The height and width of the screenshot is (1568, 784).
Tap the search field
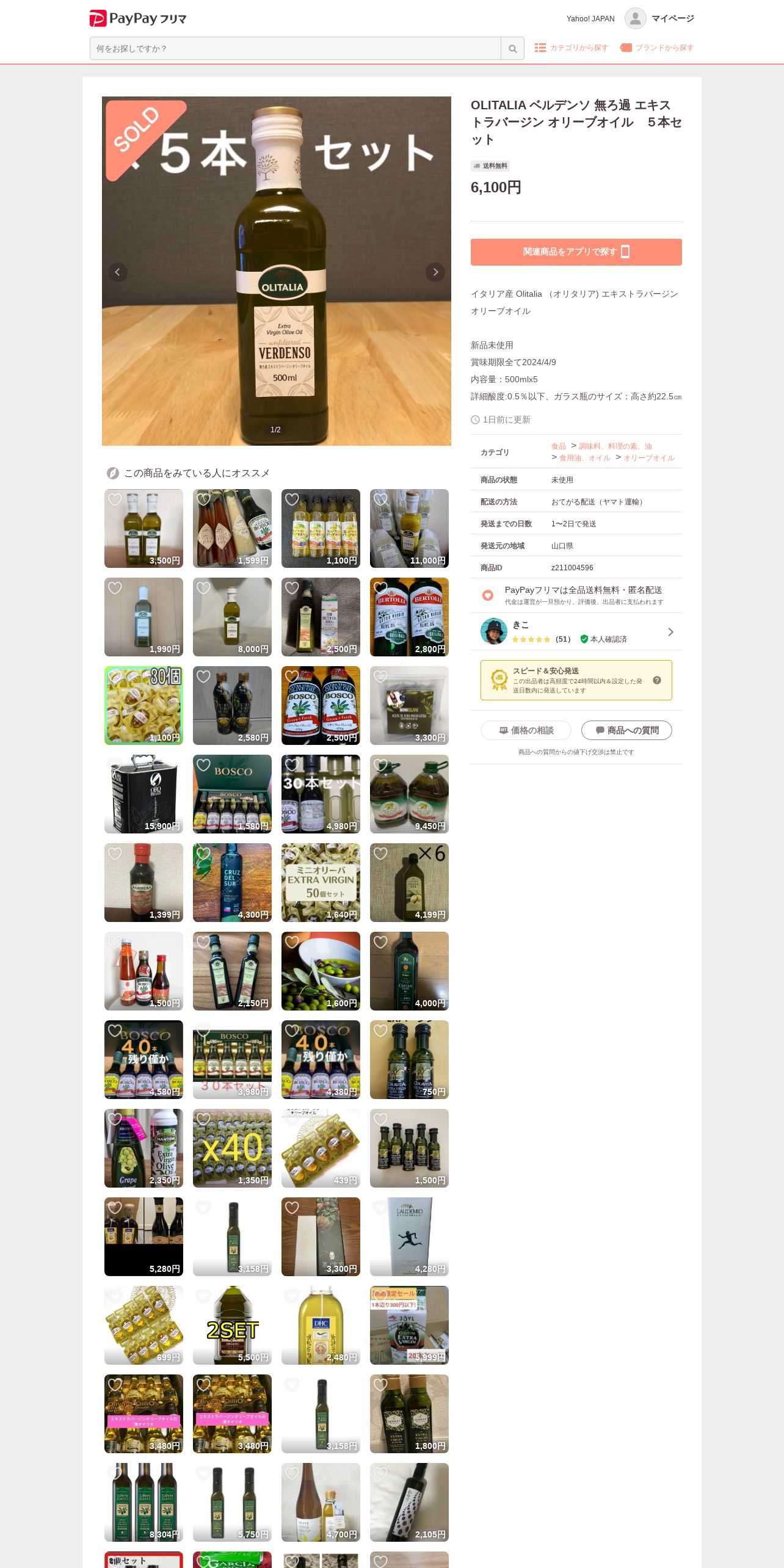coord(295,48)
